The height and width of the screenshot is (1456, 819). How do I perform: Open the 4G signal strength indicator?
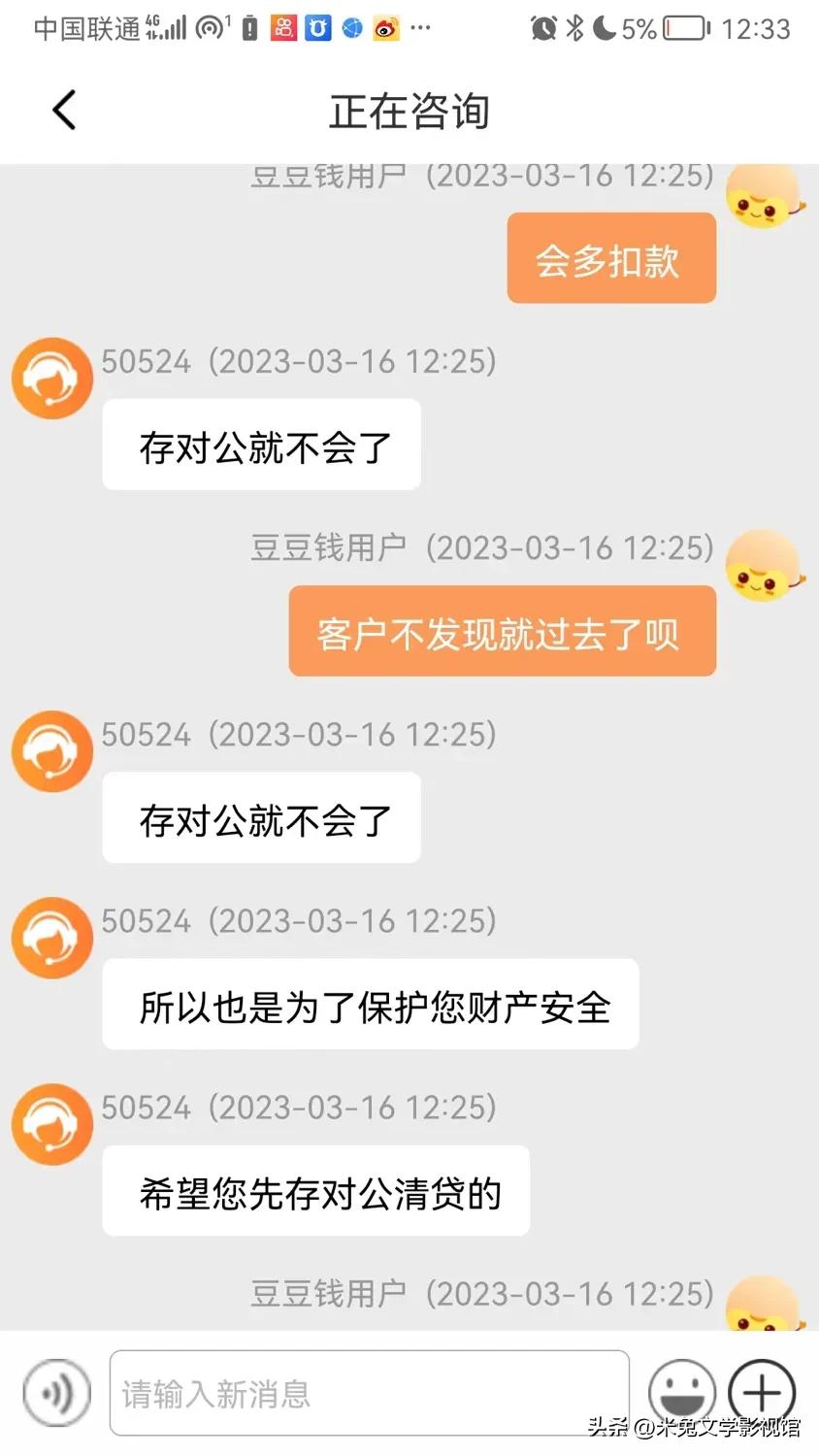click(165, 28)
